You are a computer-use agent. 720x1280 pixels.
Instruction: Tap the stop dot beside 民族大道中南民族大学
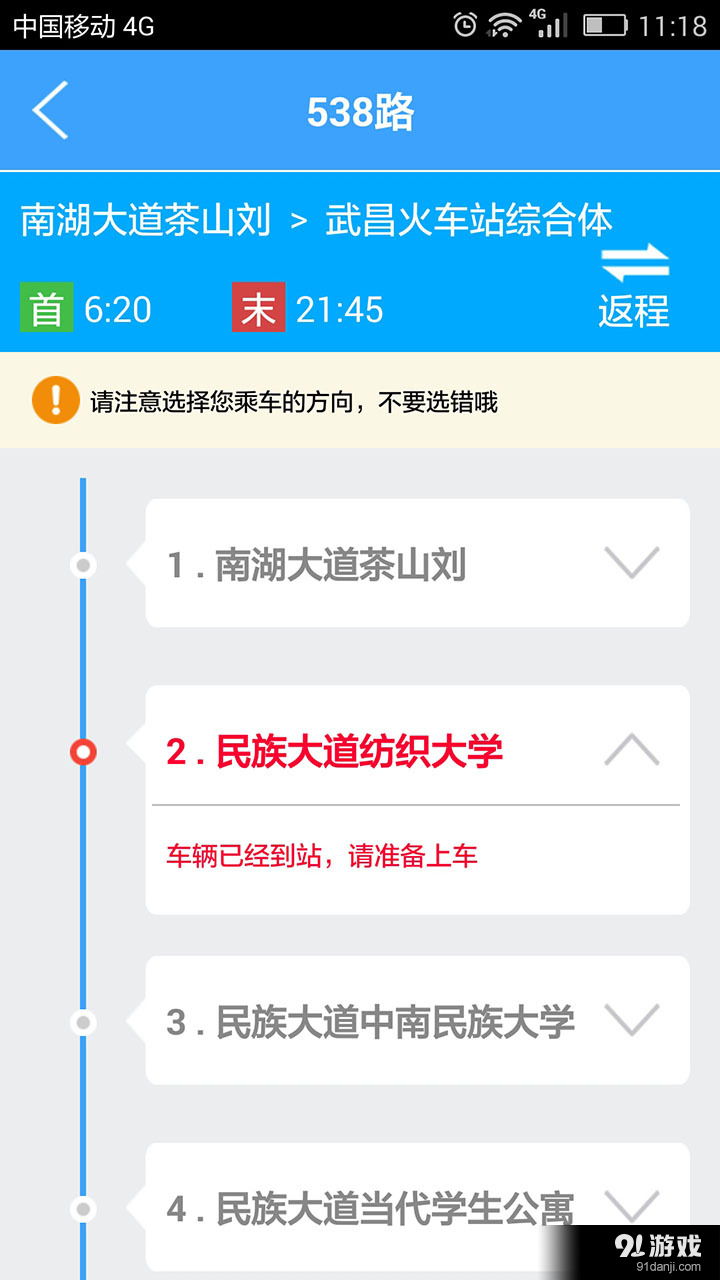pyautogui.click(x=82, y=1021)
